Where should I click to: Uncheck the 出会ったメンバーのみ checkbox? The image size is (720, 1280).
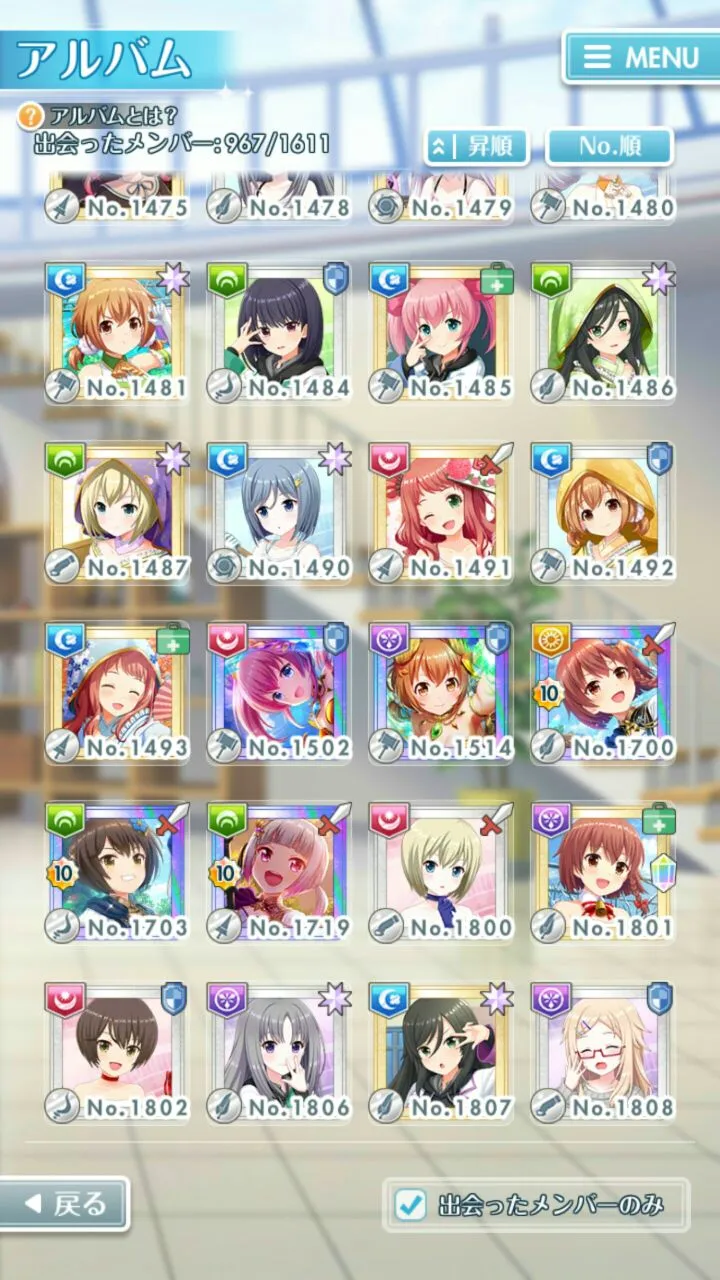coord(411,1205)
